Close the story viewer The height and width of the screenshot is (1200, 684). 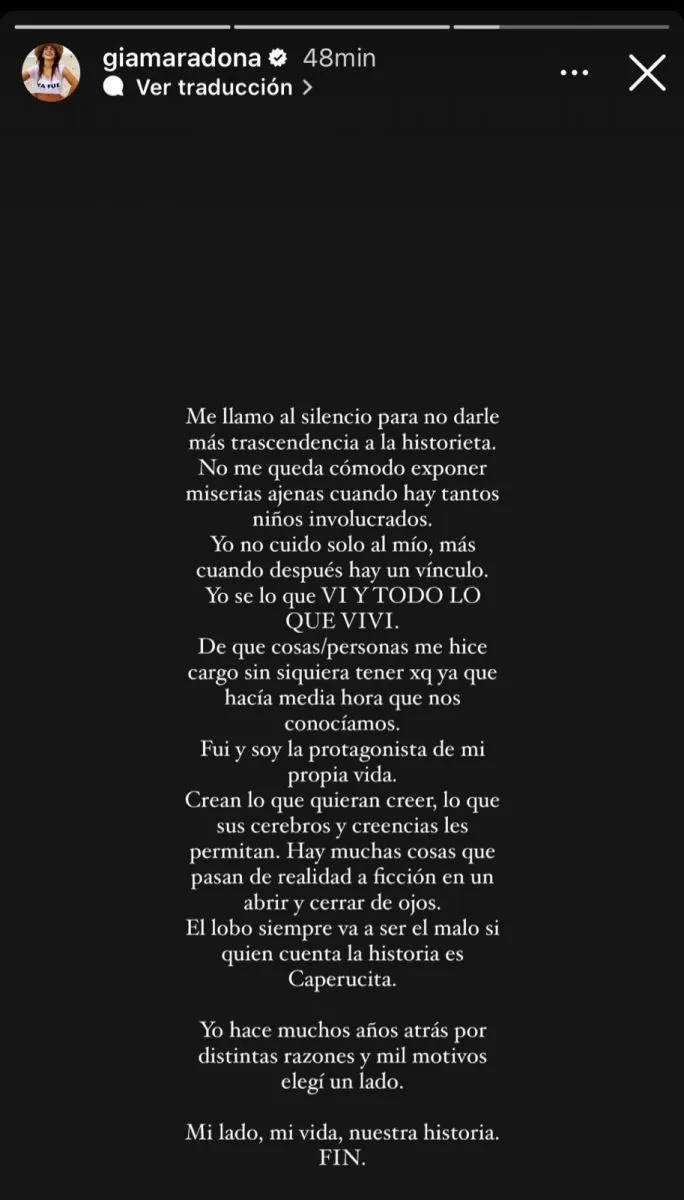point(647,73)
